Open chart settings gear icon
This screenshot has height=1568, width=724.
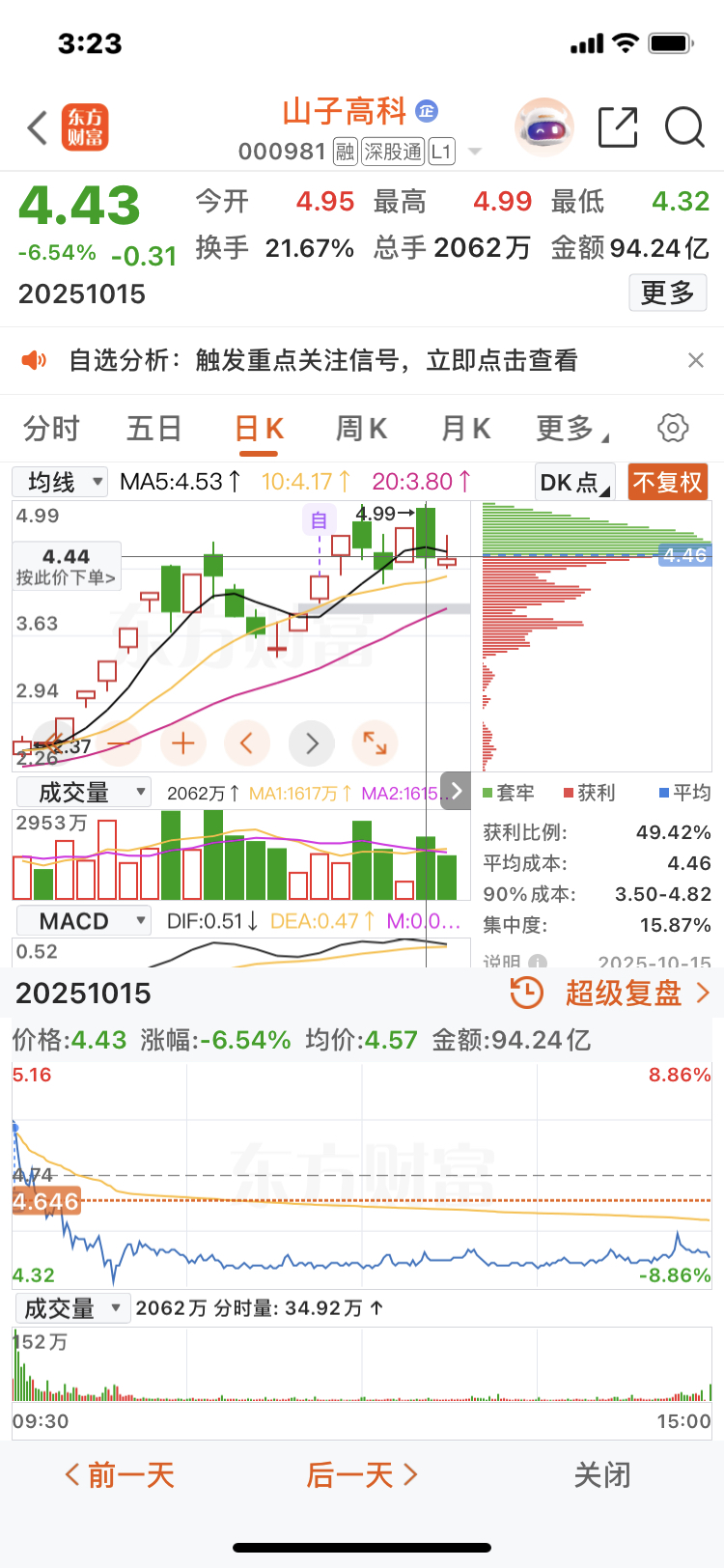pyautogui.click(x=673, y=428)
